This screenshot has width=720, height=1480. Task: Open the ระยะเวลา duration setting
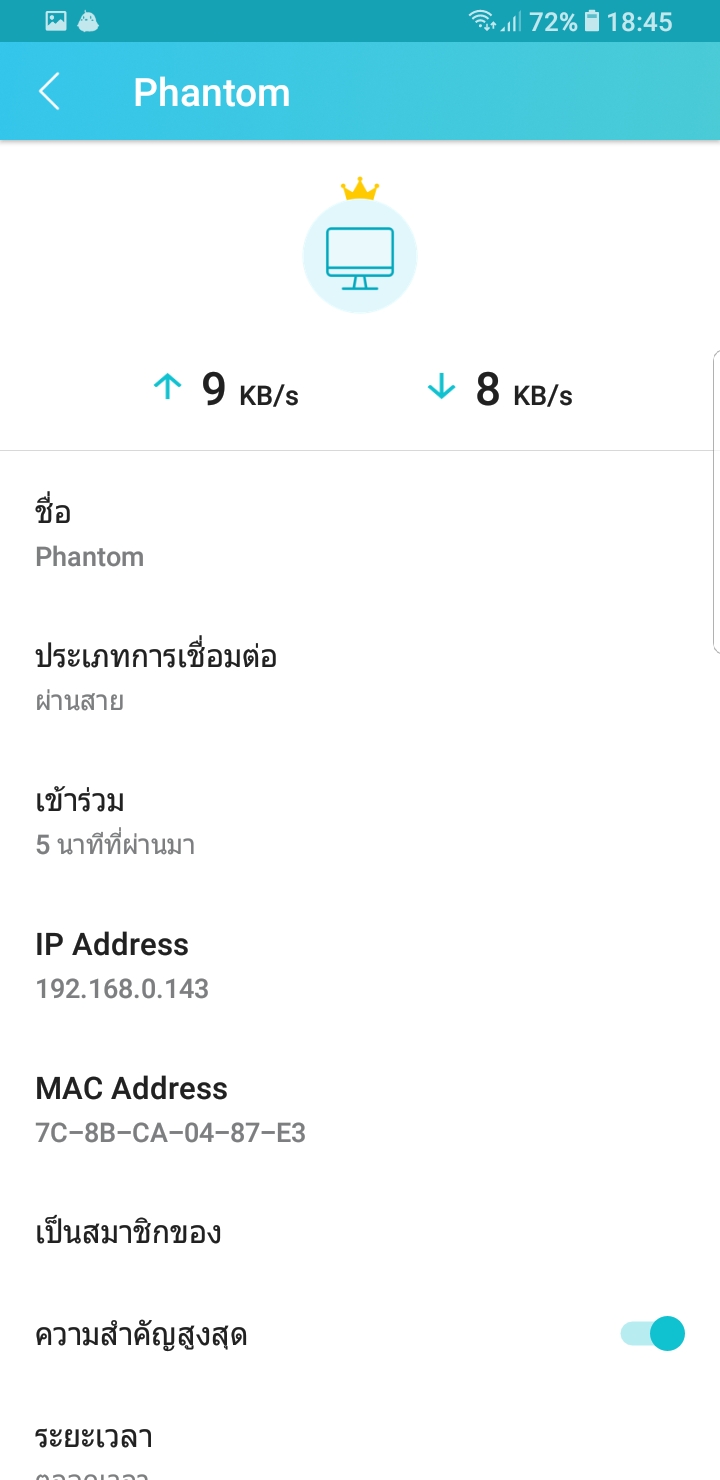[360, 1448]
